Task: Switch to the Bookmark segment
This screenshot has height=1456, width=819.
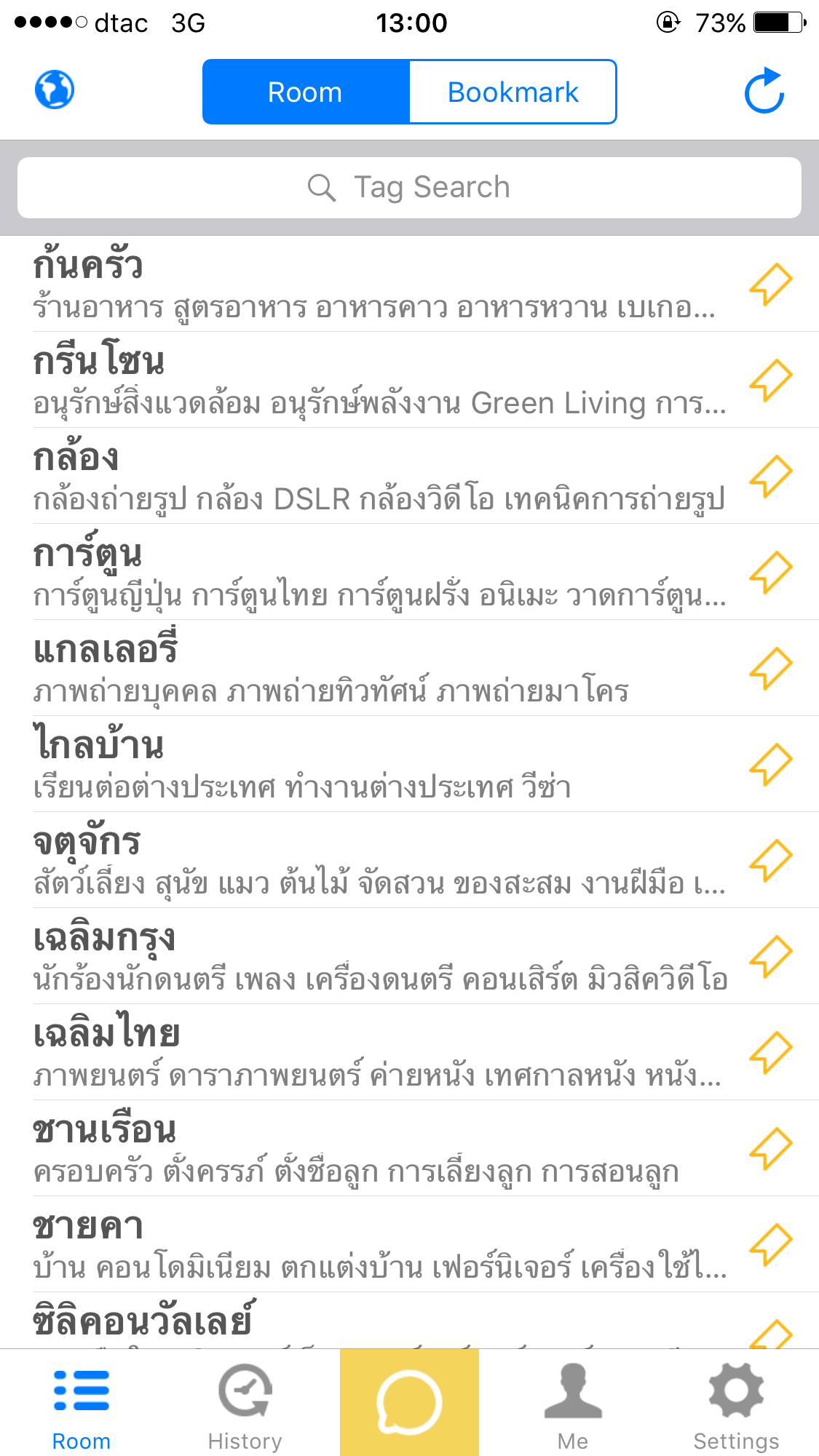Action: [513, 92]
